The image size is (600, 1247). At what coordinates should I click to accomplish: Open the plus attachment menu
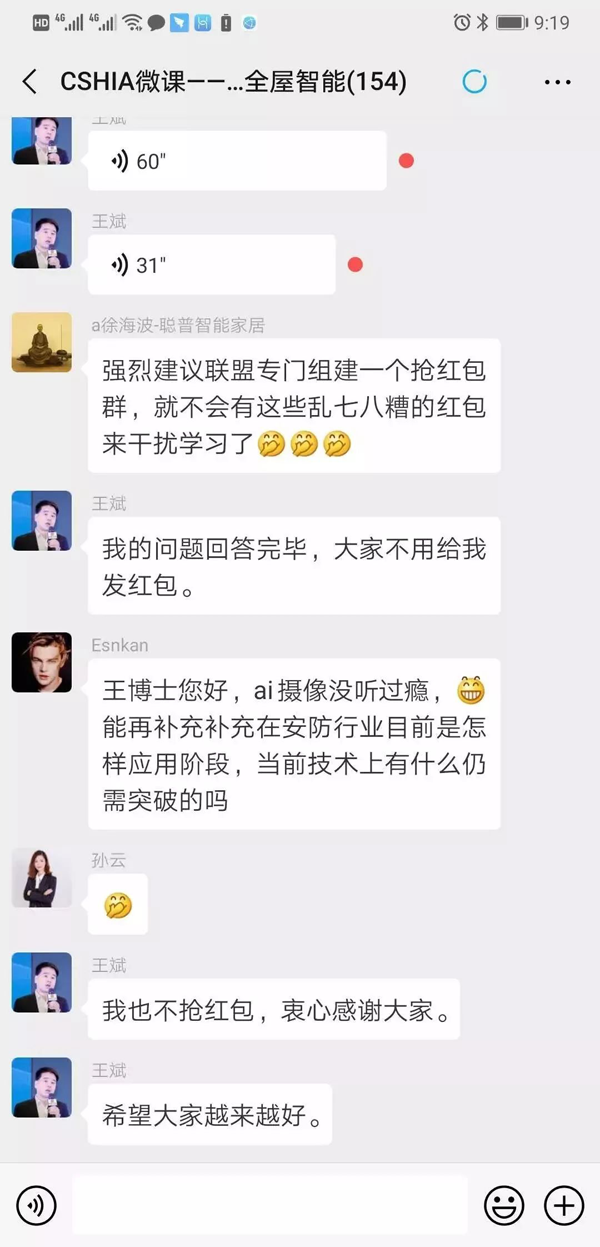click(563, 1205)
